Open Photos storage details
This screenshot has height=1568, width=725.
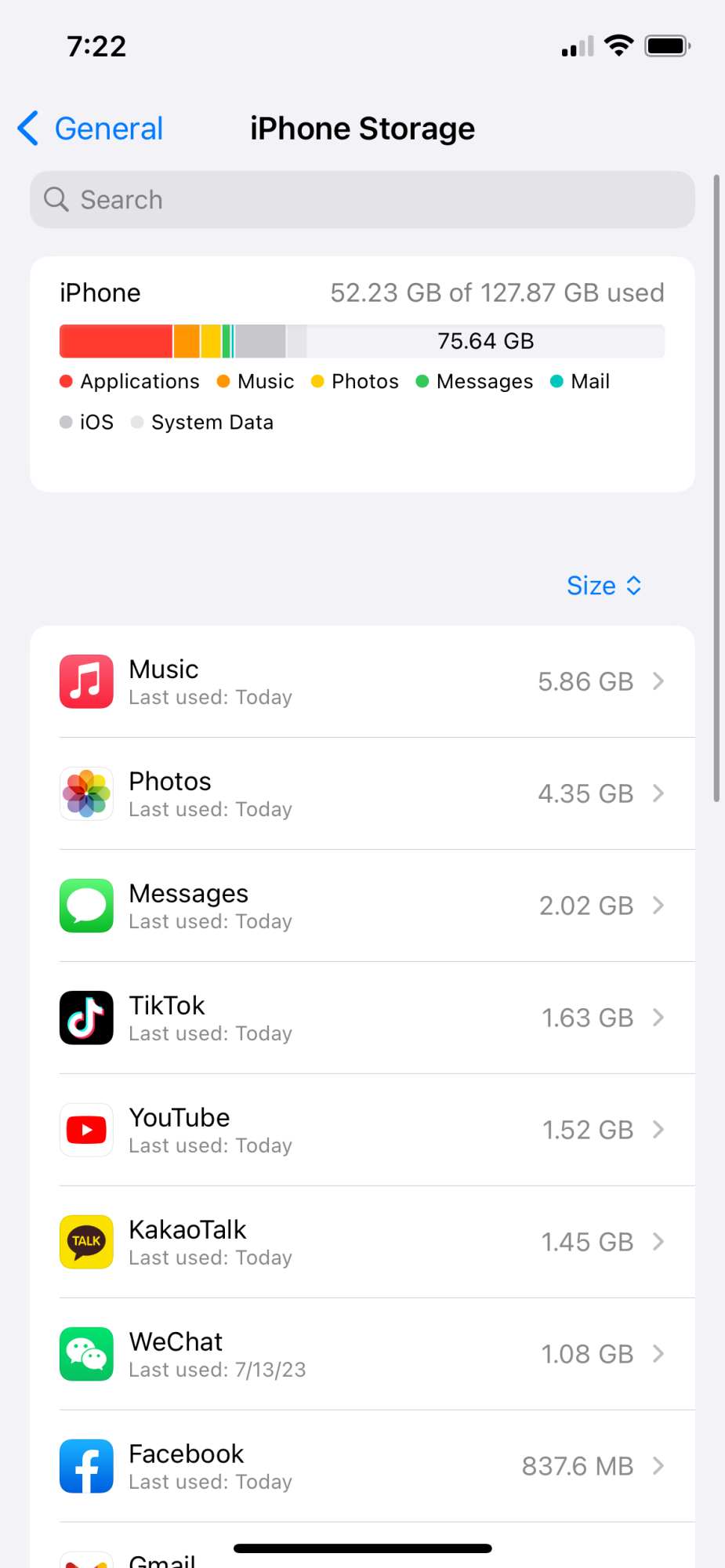(362, 794)
